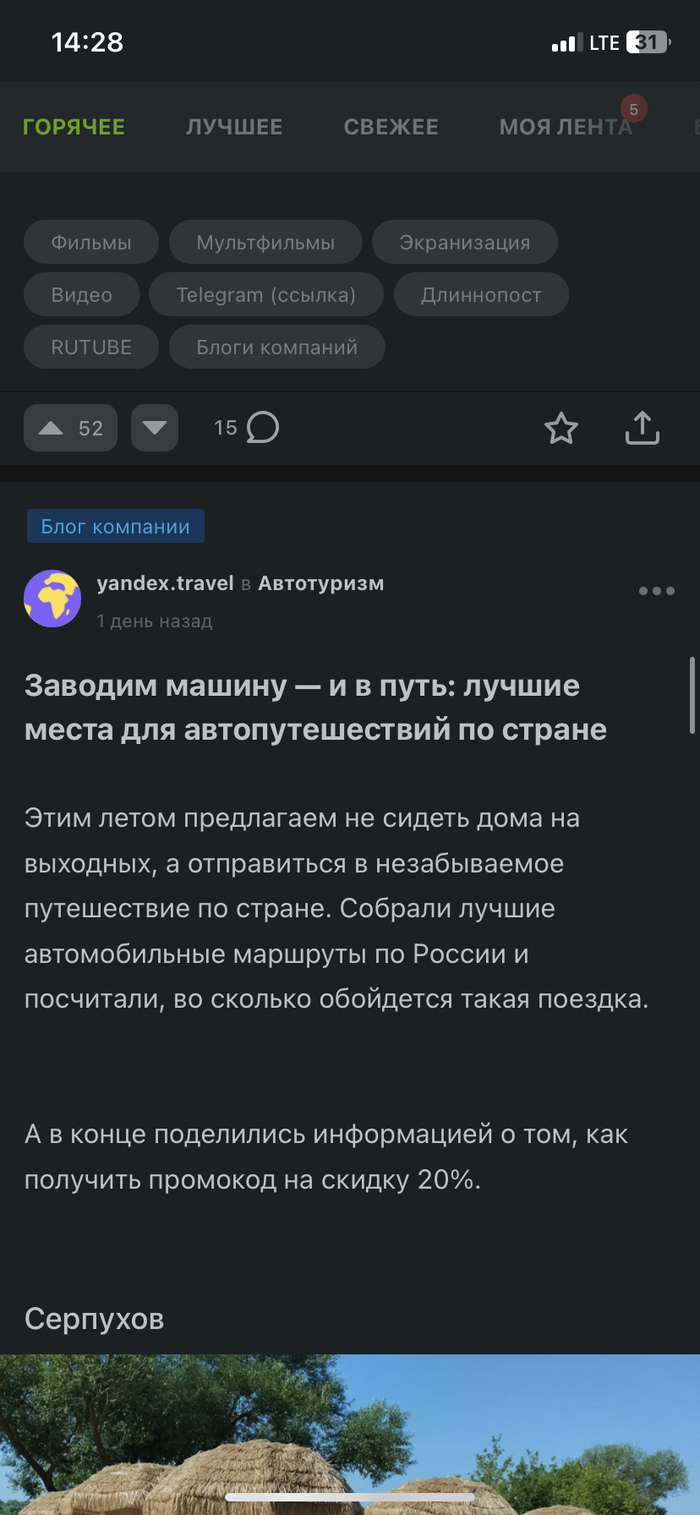Tap the RUTUBE tag chip

(91, 348)
